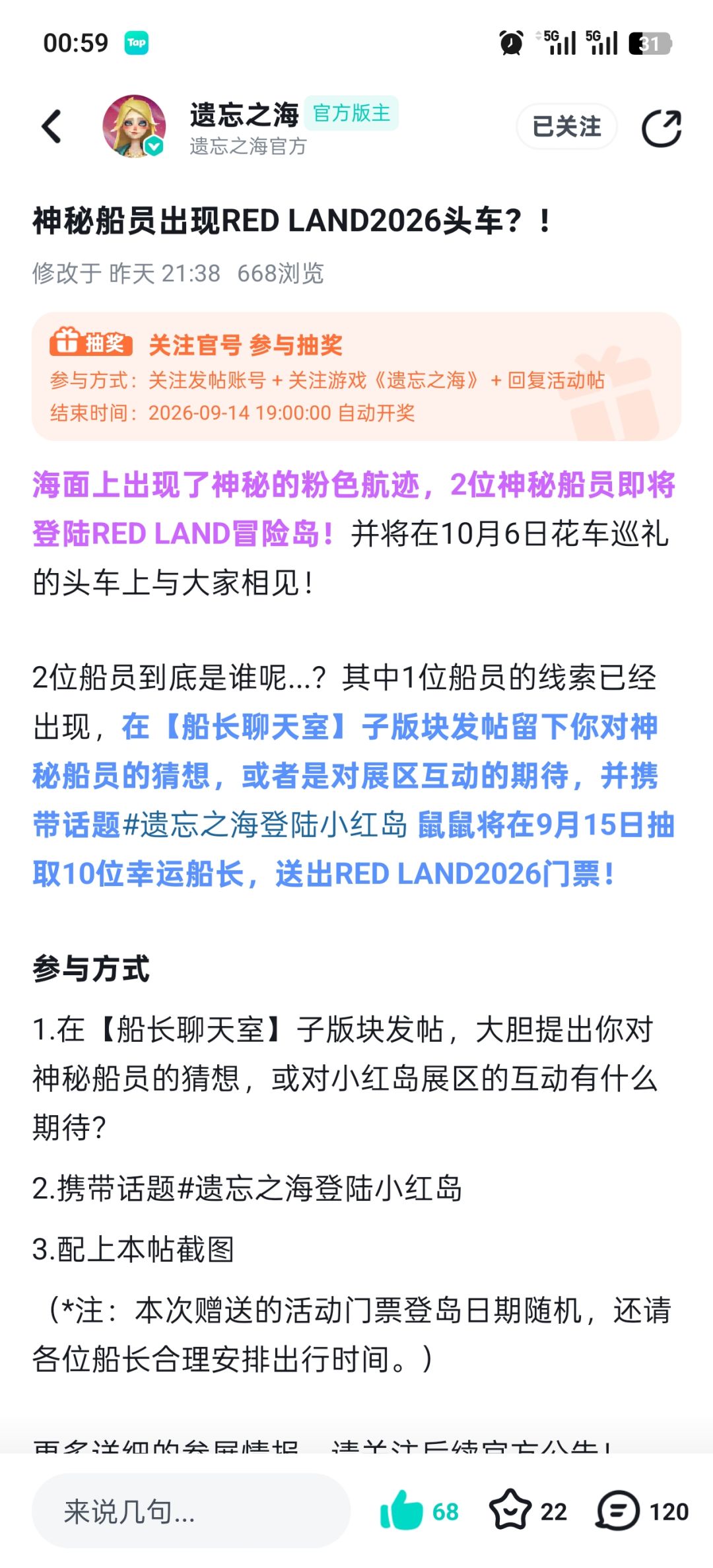This screenshot has width=713, height=1568.
Task: Tap the 已关注 follow button
Action: pyautogui.click(x=566, y=126)
